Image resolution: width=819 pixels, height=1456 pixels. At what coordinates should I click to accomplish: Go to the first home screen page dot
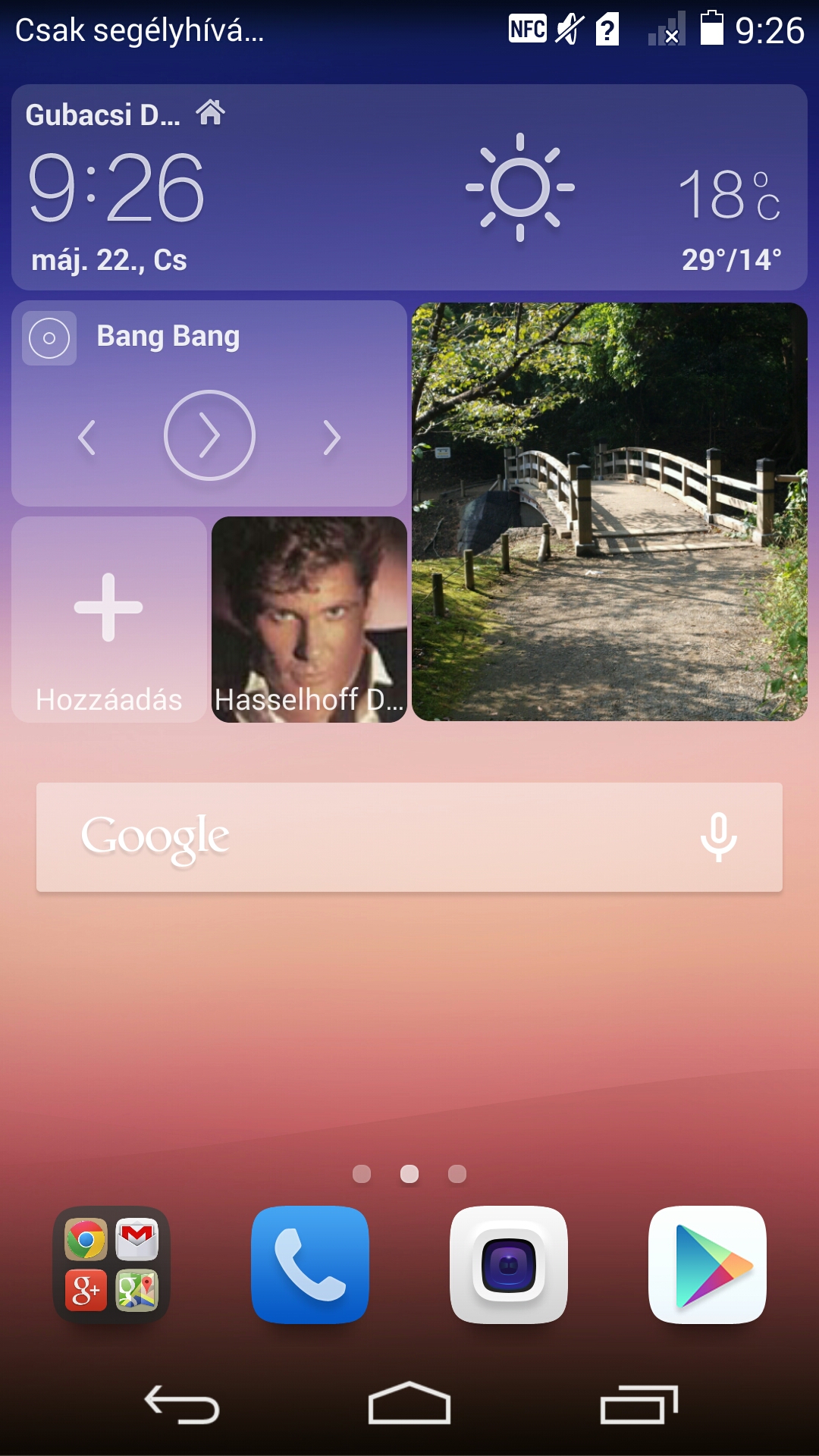[x=362, y=1174]
